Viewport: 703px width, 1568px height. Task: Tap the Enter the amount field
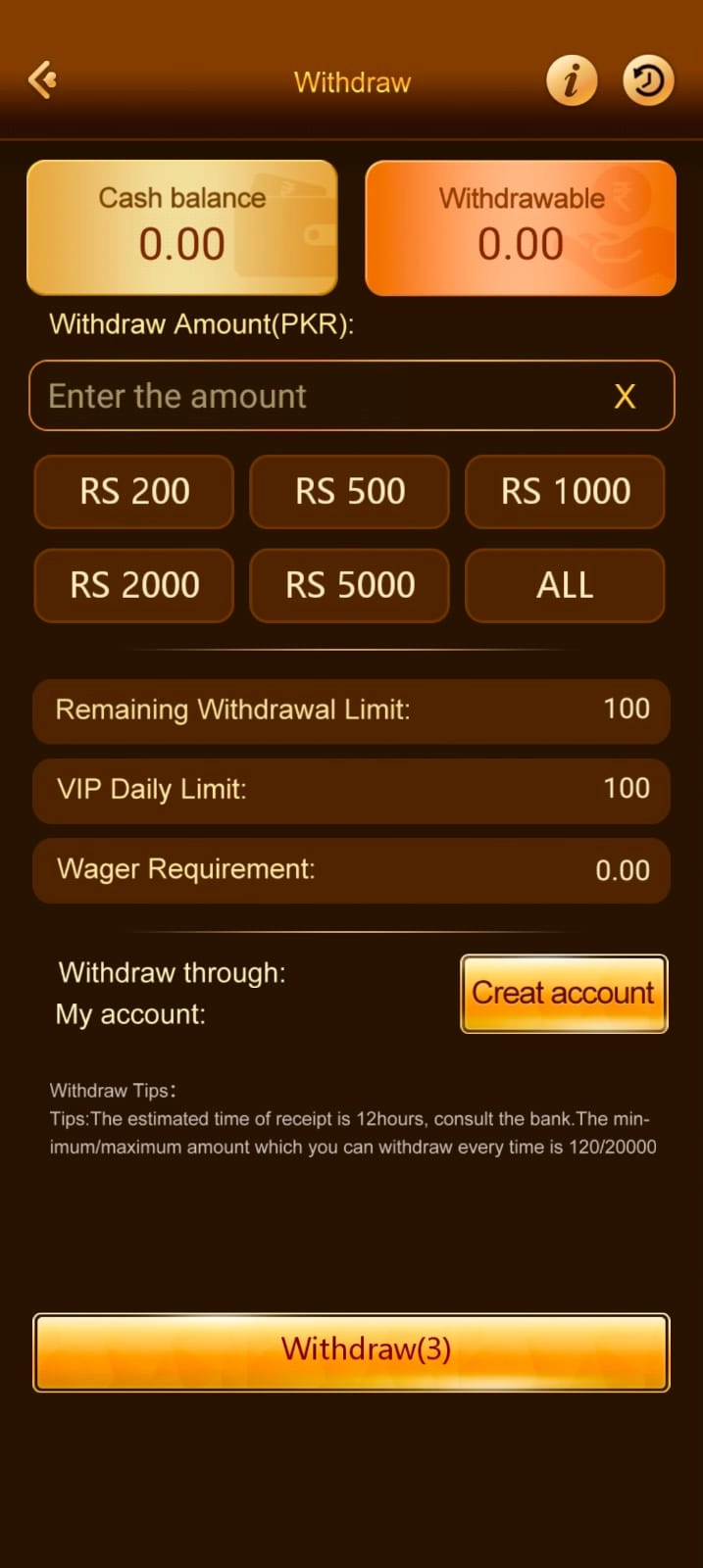click(x=314, y=396)
